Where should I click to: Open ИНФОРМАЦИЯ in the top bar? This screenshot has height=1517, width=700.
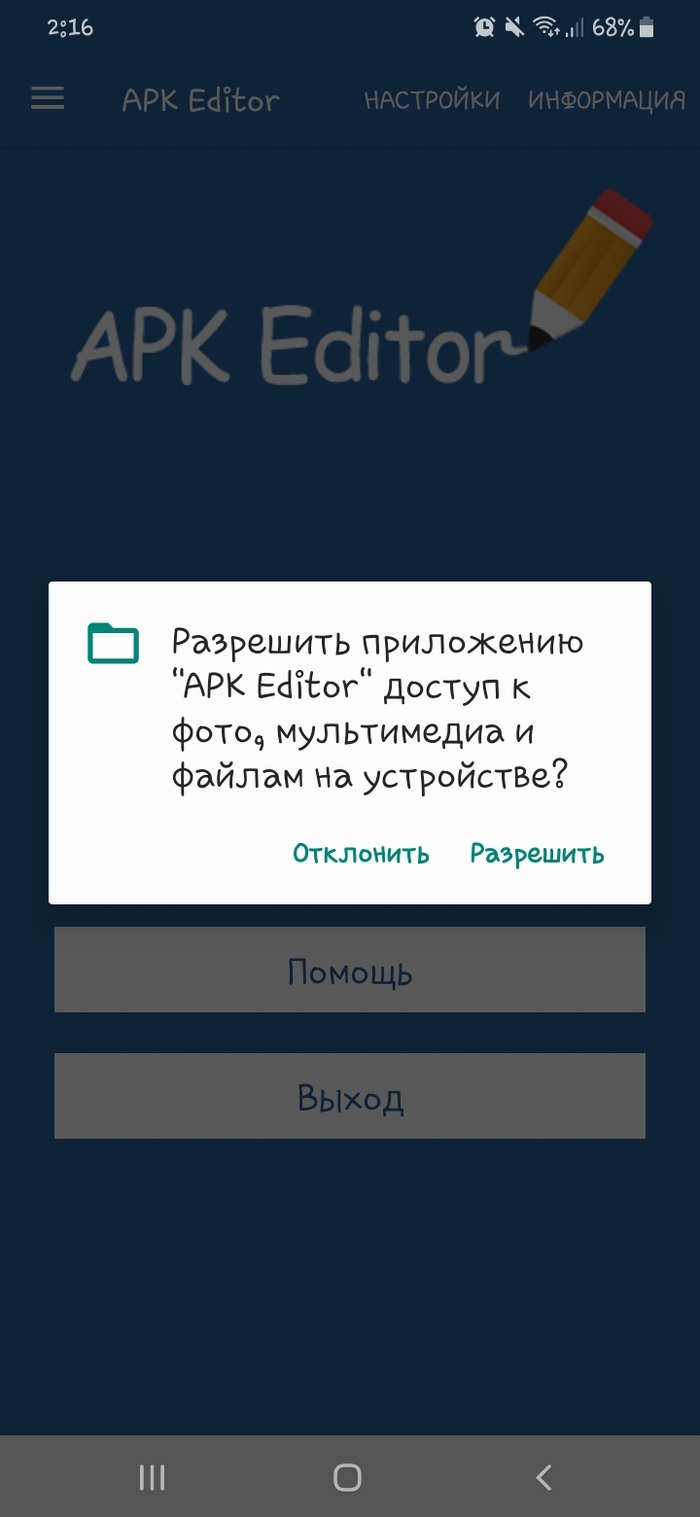(x=606, y=100)
